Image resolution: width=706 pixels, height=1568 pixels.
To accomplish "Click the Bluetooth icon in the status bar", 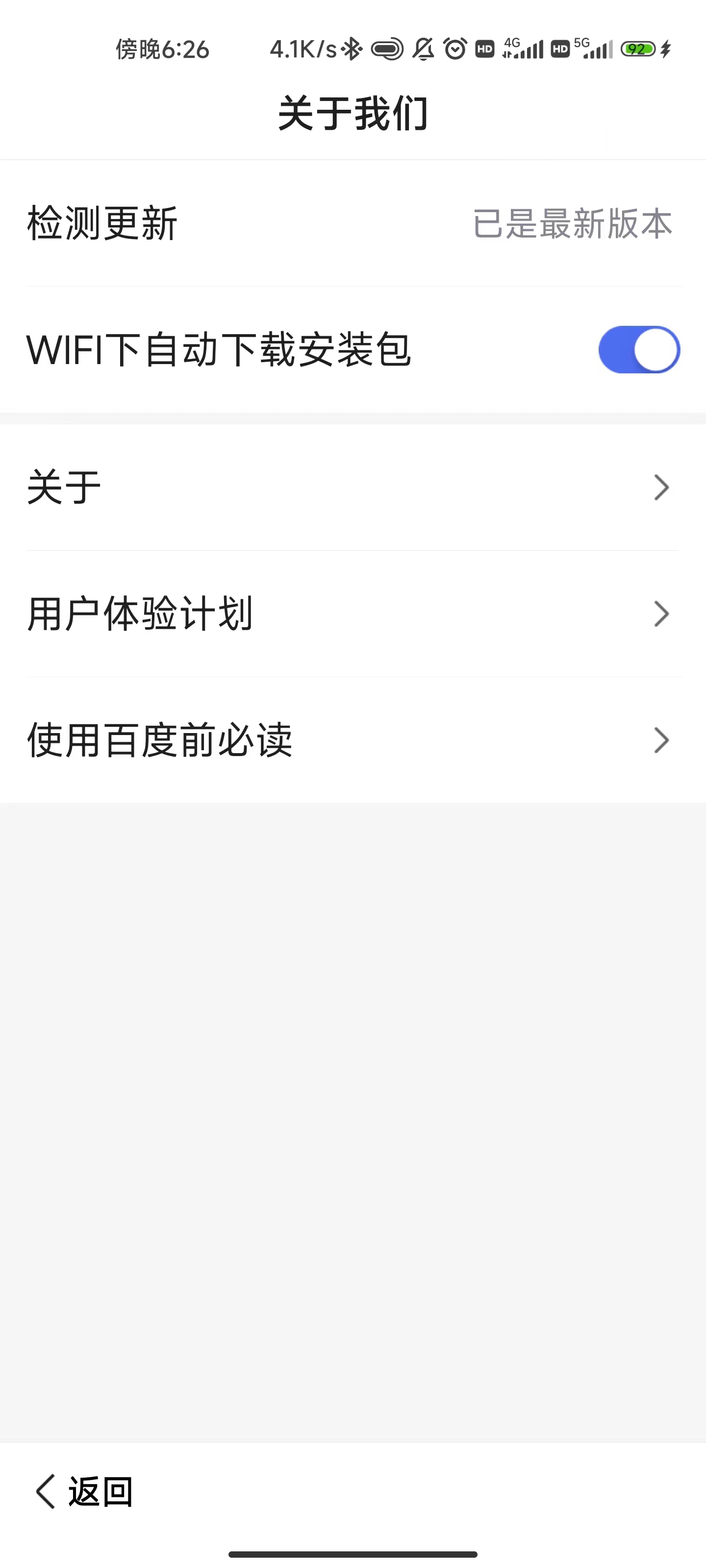I will [x=352, y=49].
